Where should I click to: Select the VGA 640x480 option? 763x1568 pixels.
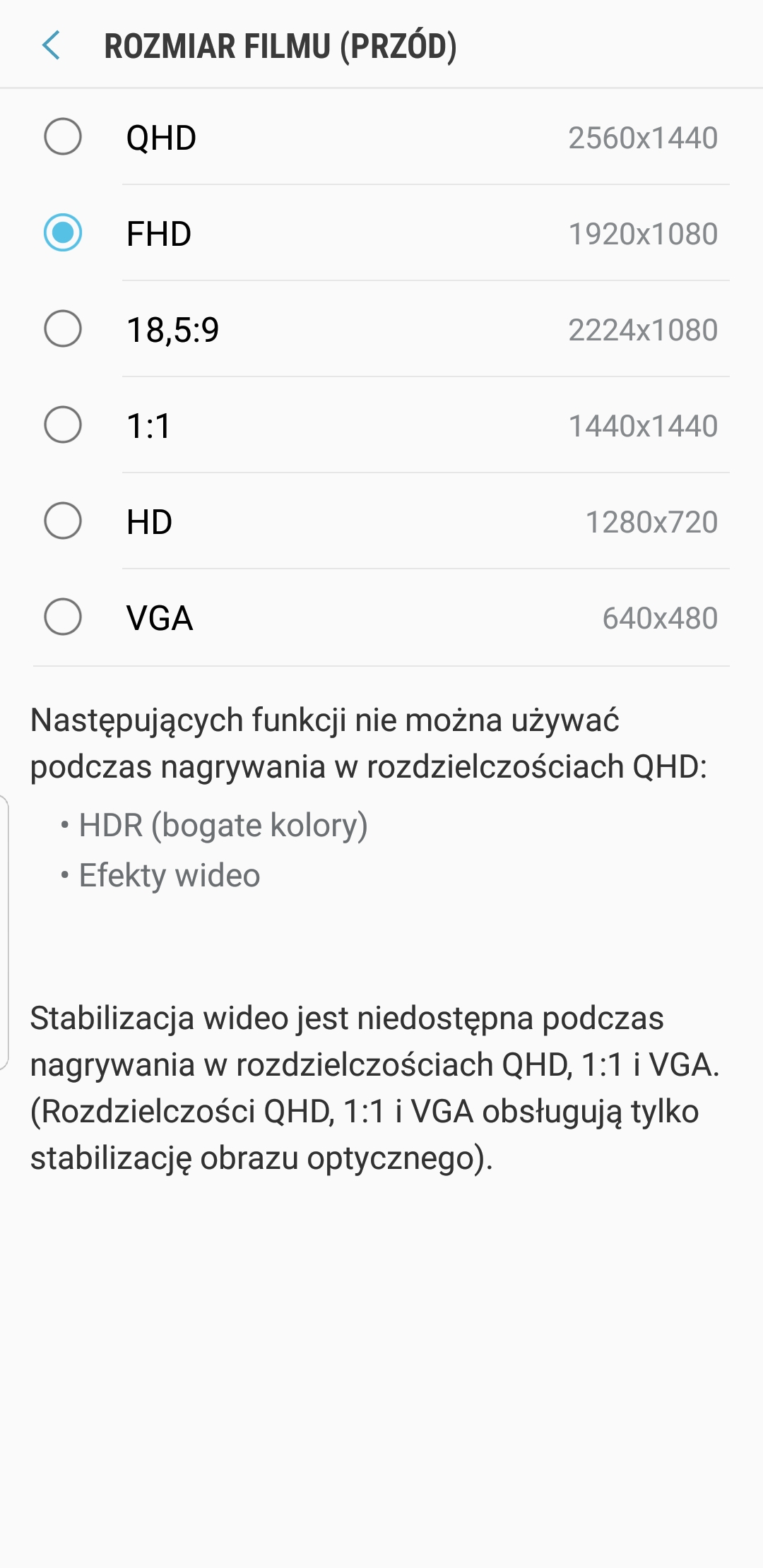pos(381,617)
